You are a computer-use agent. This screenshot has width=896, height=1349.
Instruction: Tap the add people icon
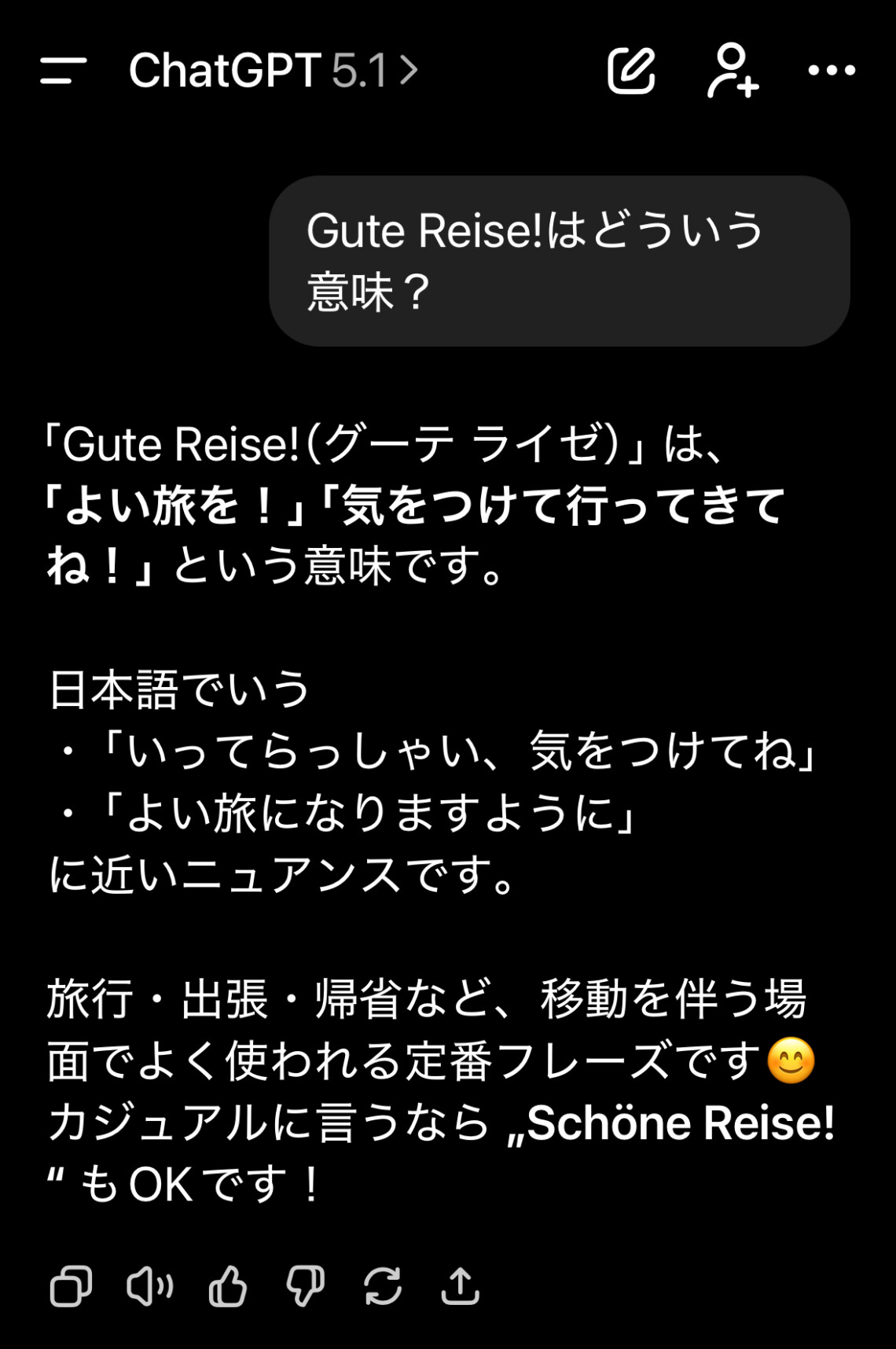(x=733, y=71)
